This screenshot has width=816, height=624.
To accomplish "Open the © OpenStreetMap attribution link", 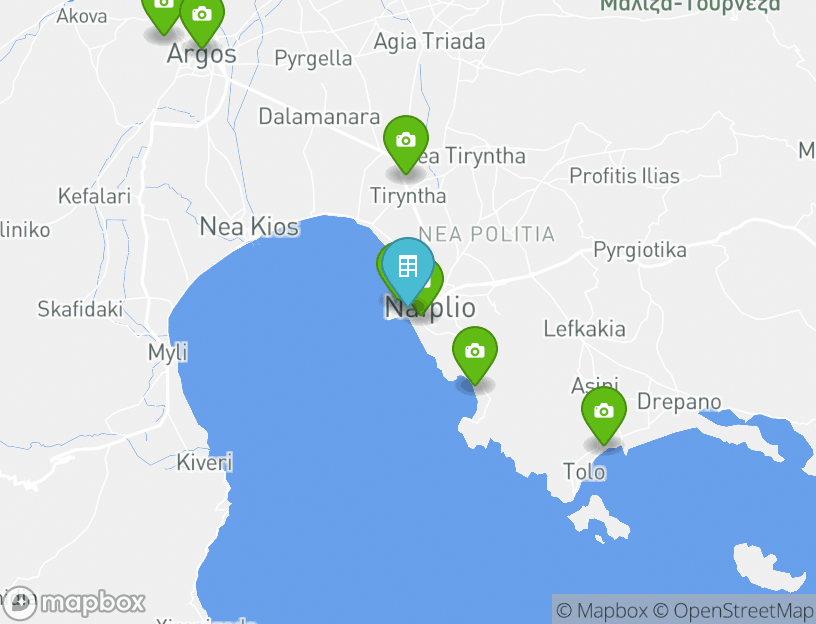I will pos(733,610).
